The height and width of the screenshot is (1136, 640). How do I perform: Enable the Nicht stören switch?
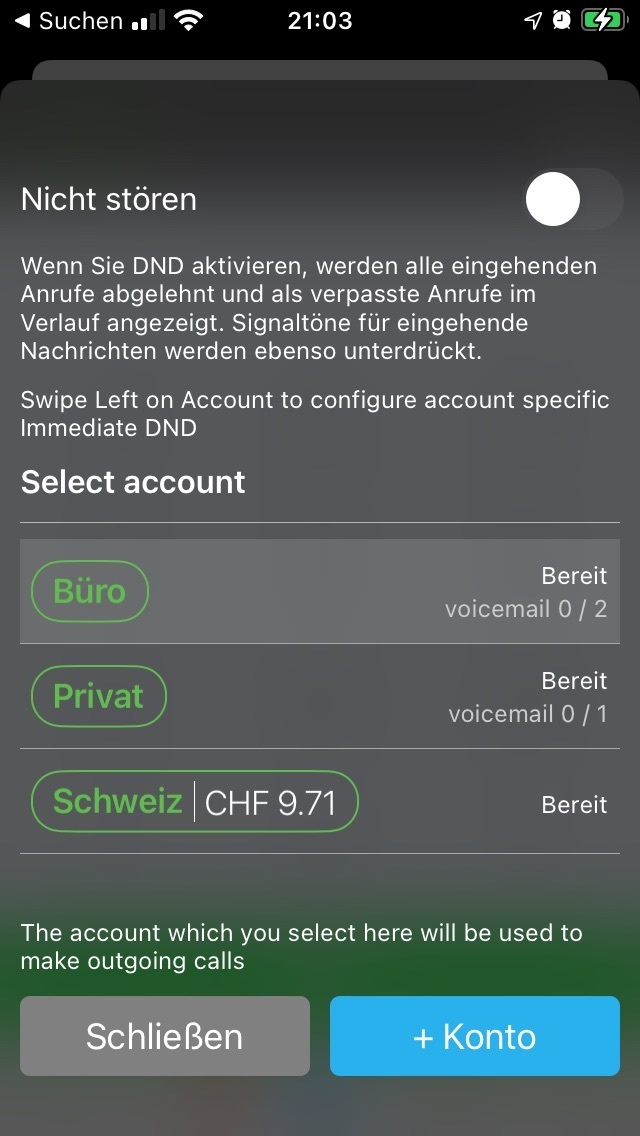point(573,199)
